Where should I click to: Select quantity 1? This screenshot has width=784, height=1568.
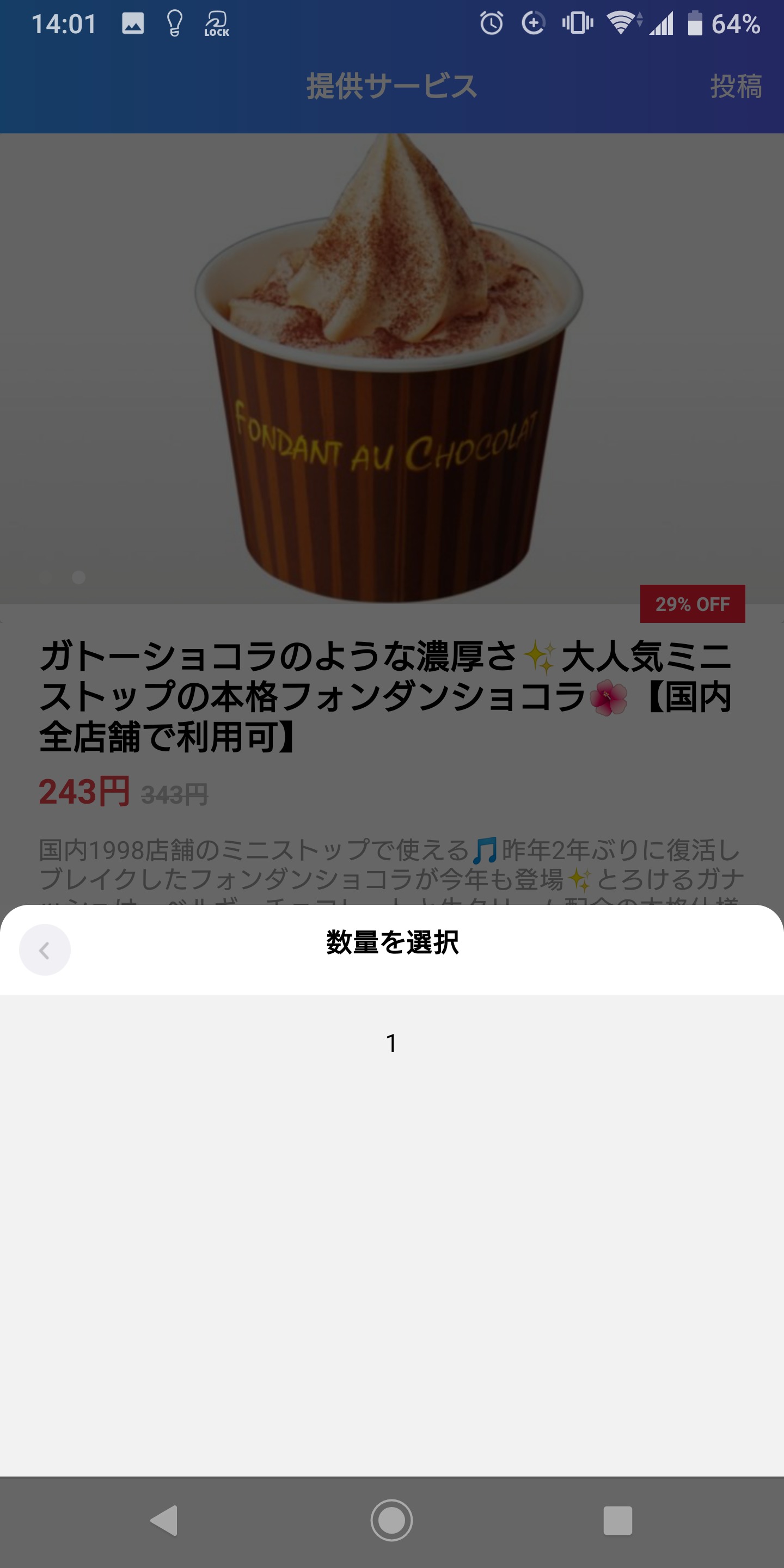[x=391, y=1043]
